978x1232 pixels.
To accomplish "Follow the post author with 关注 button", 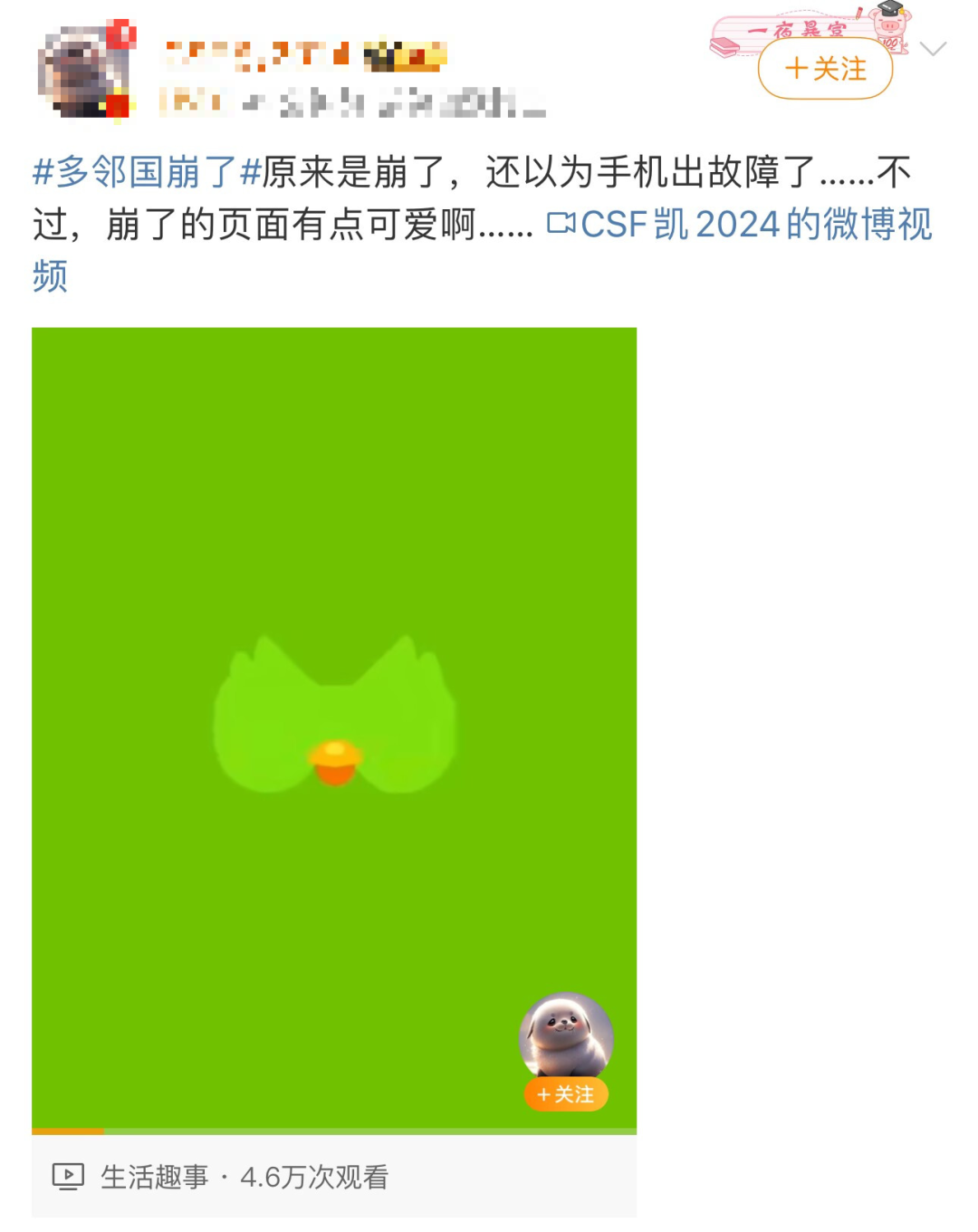I will click(825, 69).
